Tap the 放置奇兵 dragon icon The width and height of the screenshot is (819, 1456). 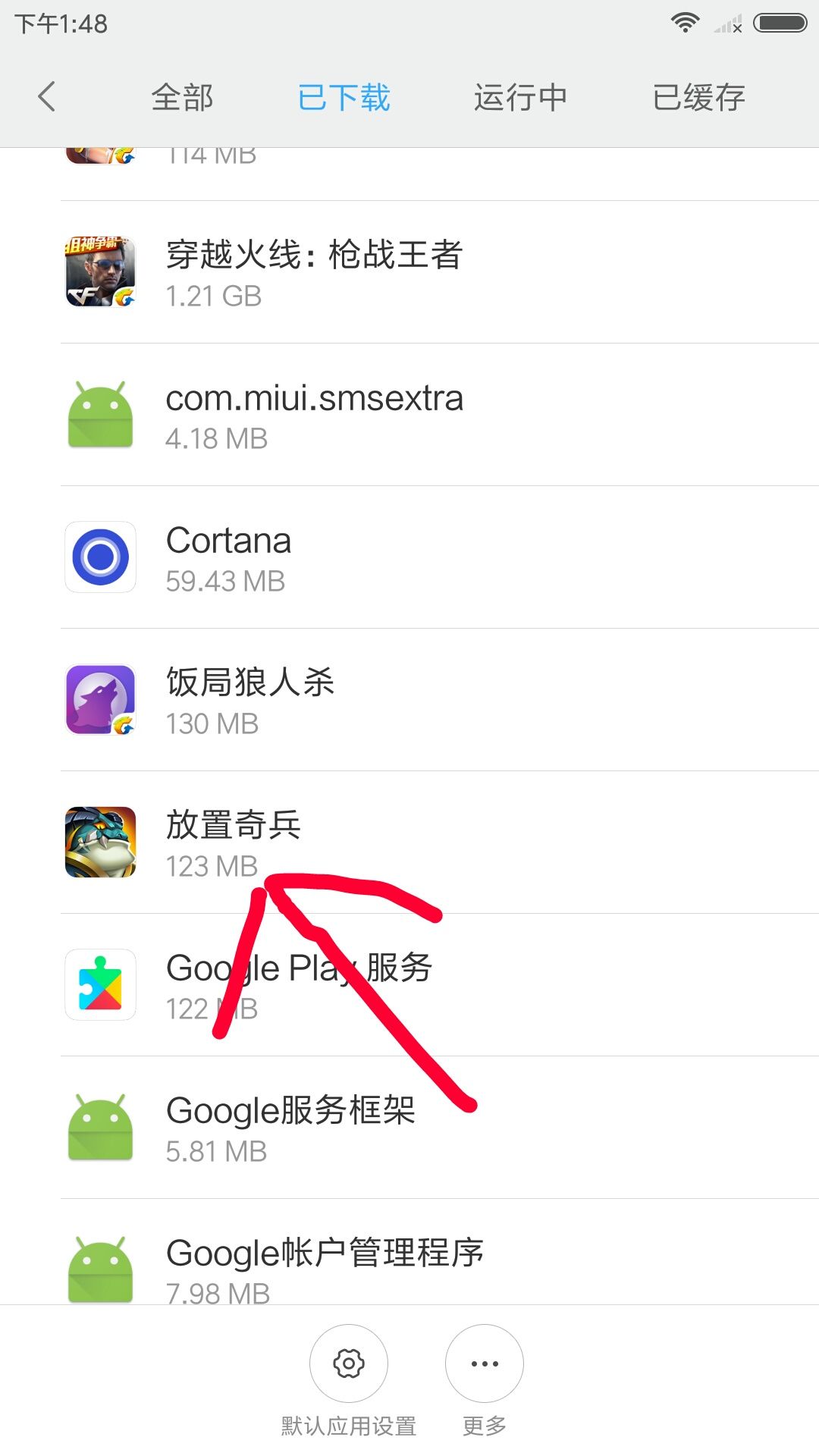tap(100, 842)
